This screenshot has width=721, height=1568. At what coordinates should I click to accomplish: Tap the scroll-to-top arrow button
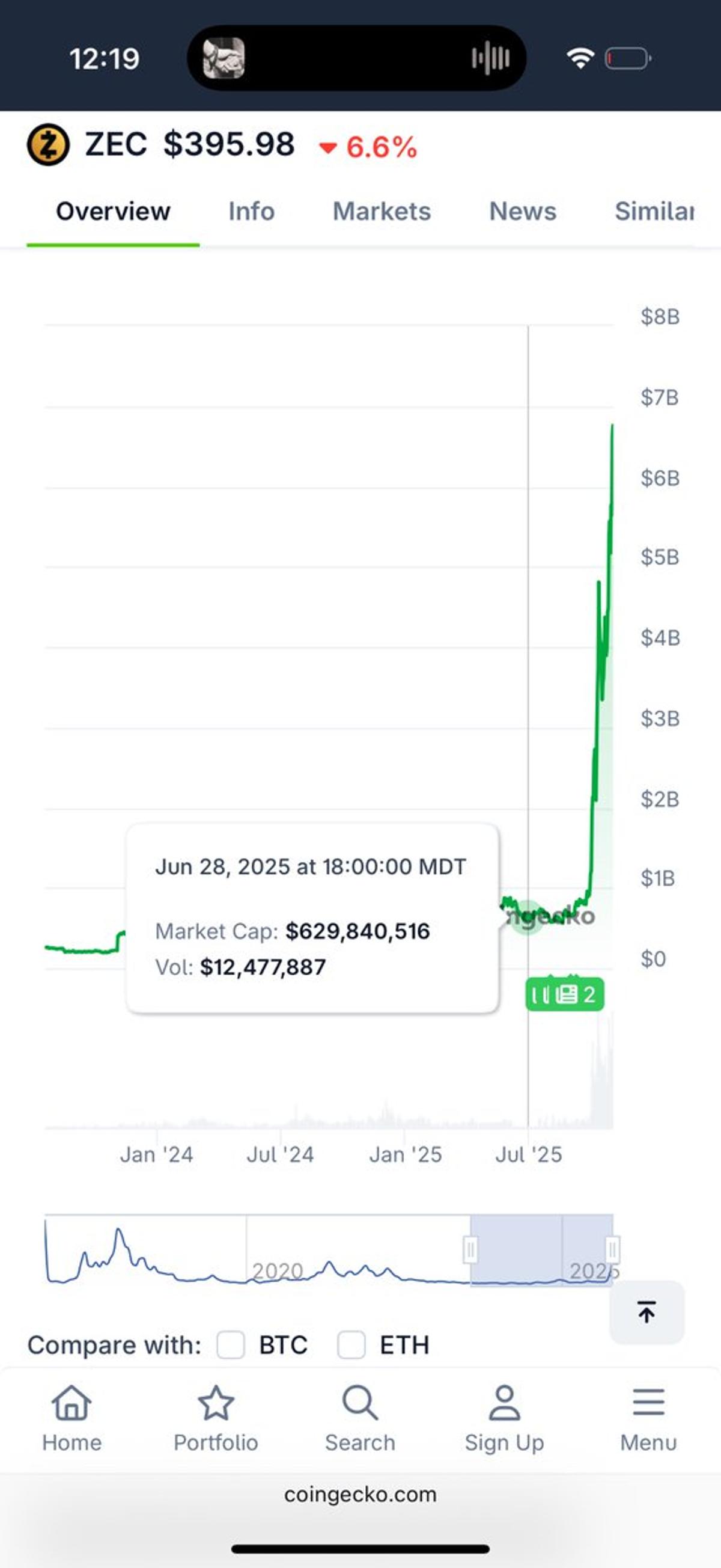(x=646, y=1312)
